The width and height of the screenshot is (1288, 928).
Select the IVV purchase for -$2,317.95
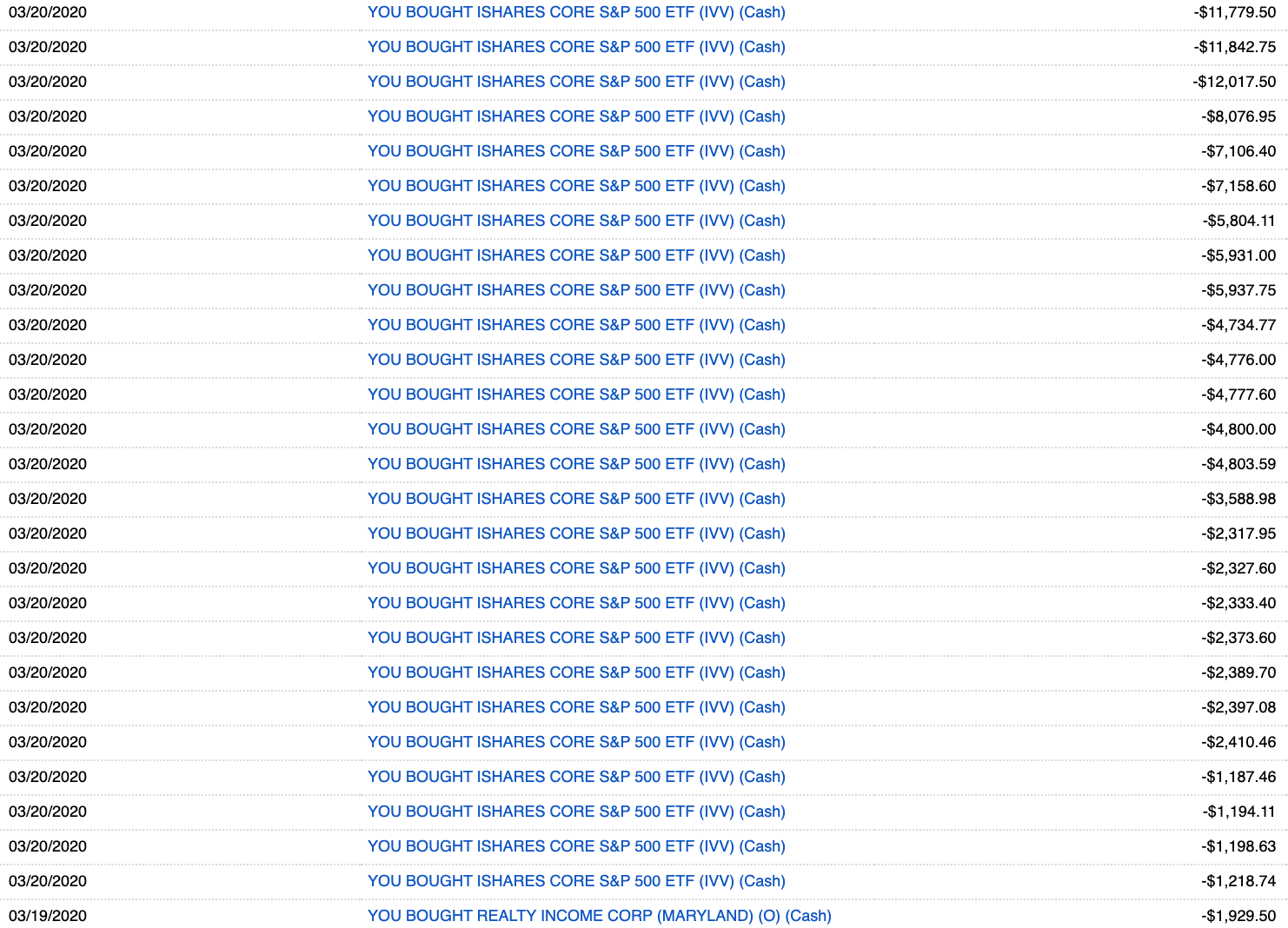click(576, 534)
